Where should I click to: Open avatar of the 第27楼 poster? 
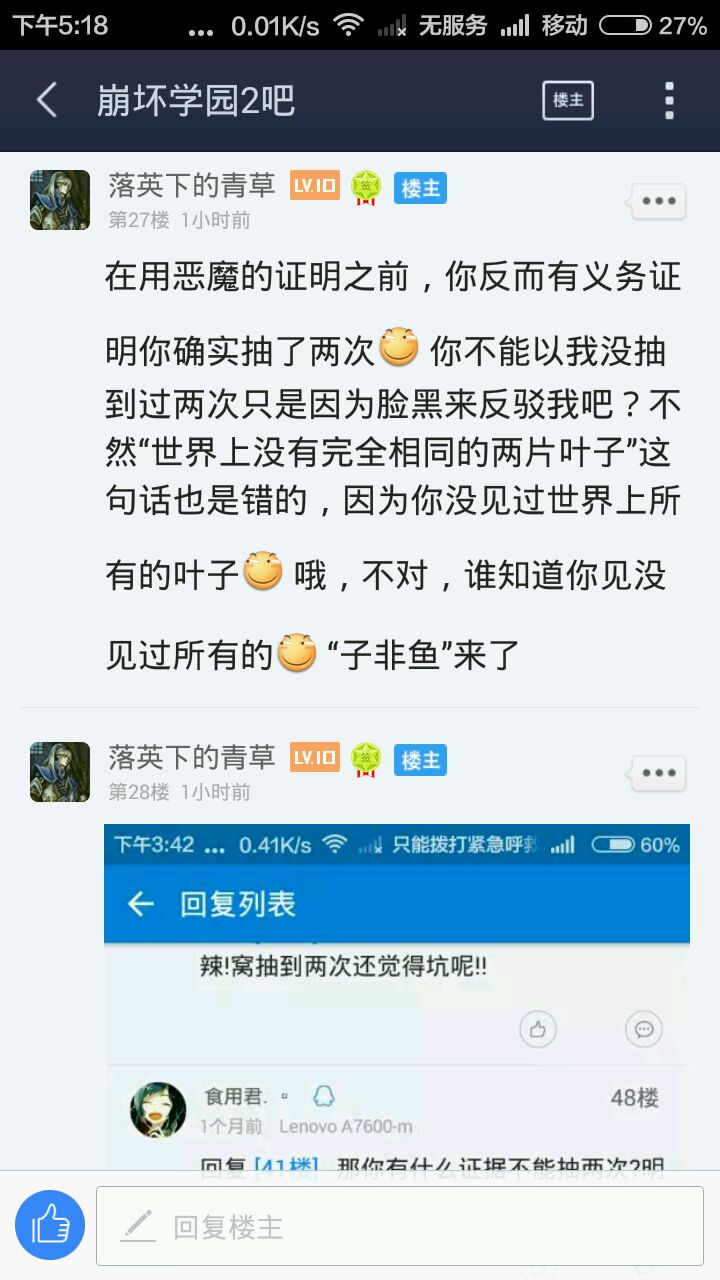click(x=60, y=200)
